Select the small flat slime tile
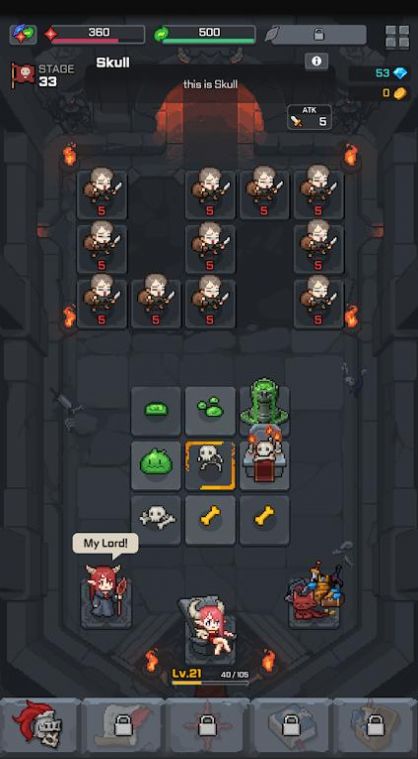The image size is (418, 759). [156, 411]
